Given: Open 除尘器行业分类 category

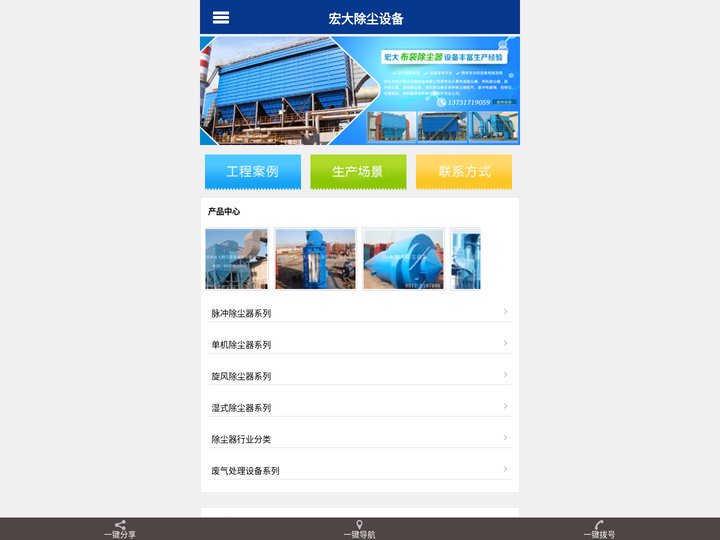Looking at the screenshot, I should (359, 439).
